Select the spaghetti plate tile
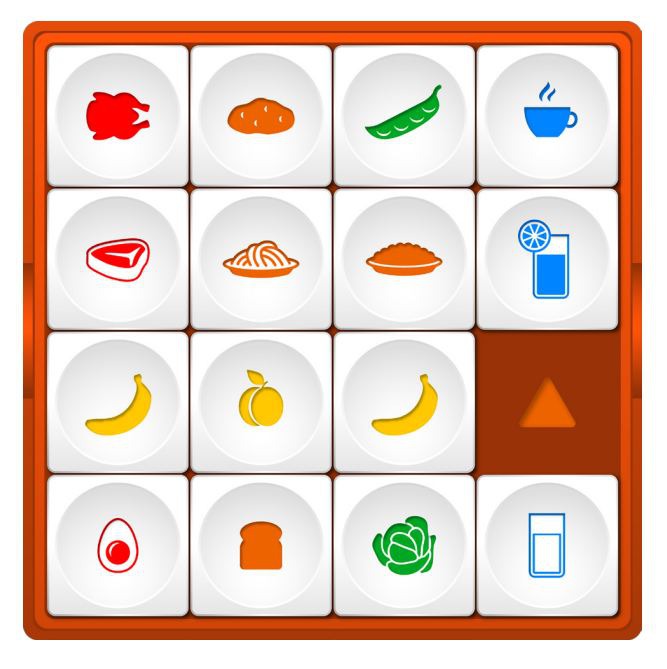667x669 pixels. coord(261,259)
